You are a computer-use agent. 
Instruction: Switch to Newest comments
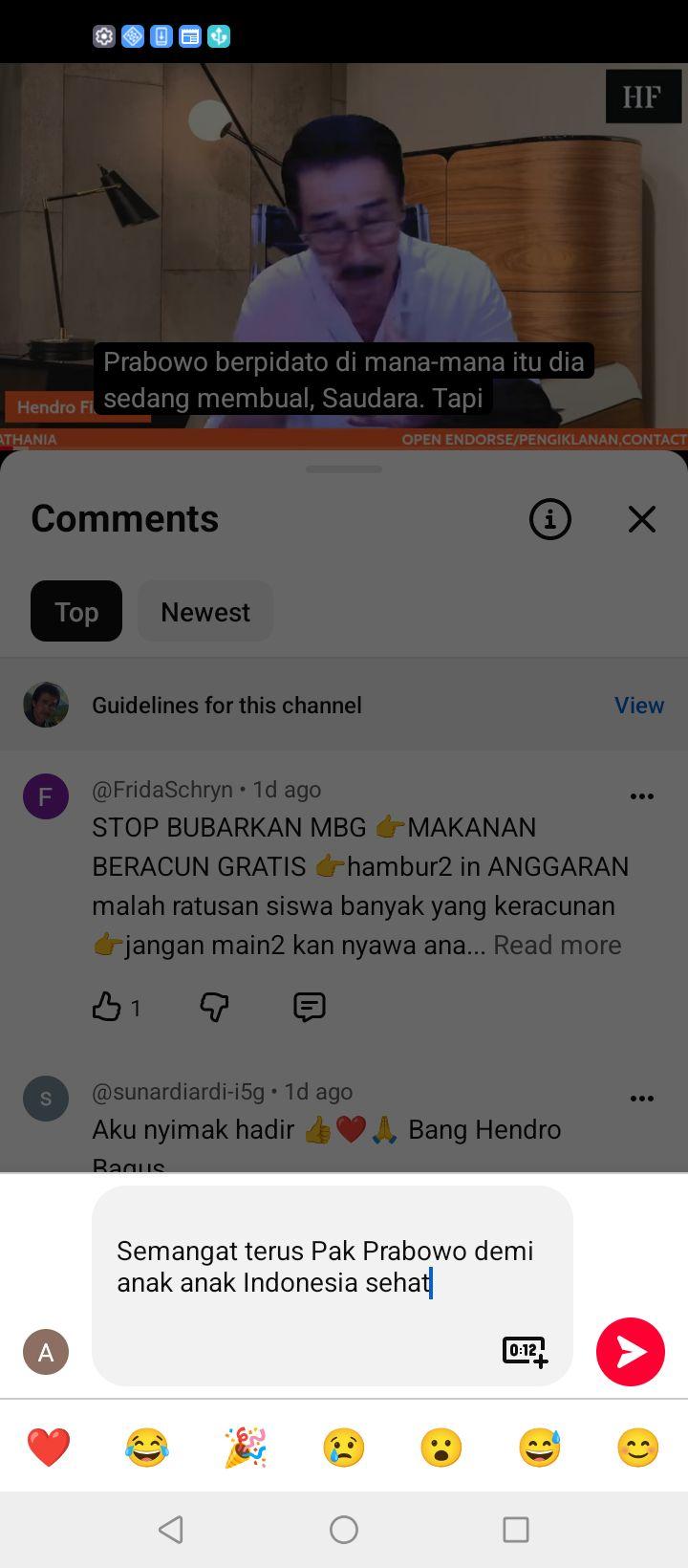click(x=205, y=612)
